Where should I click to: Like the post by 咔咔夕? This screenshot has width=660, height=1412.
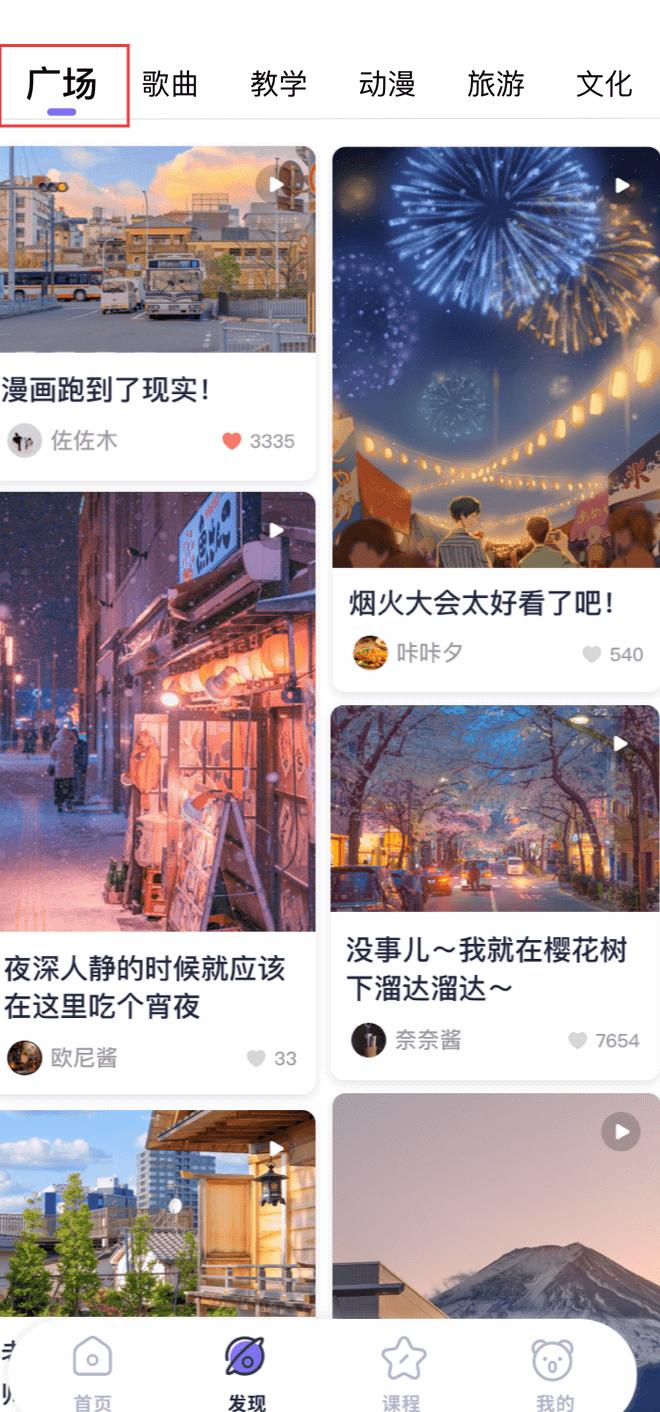(x=592, y=654)
